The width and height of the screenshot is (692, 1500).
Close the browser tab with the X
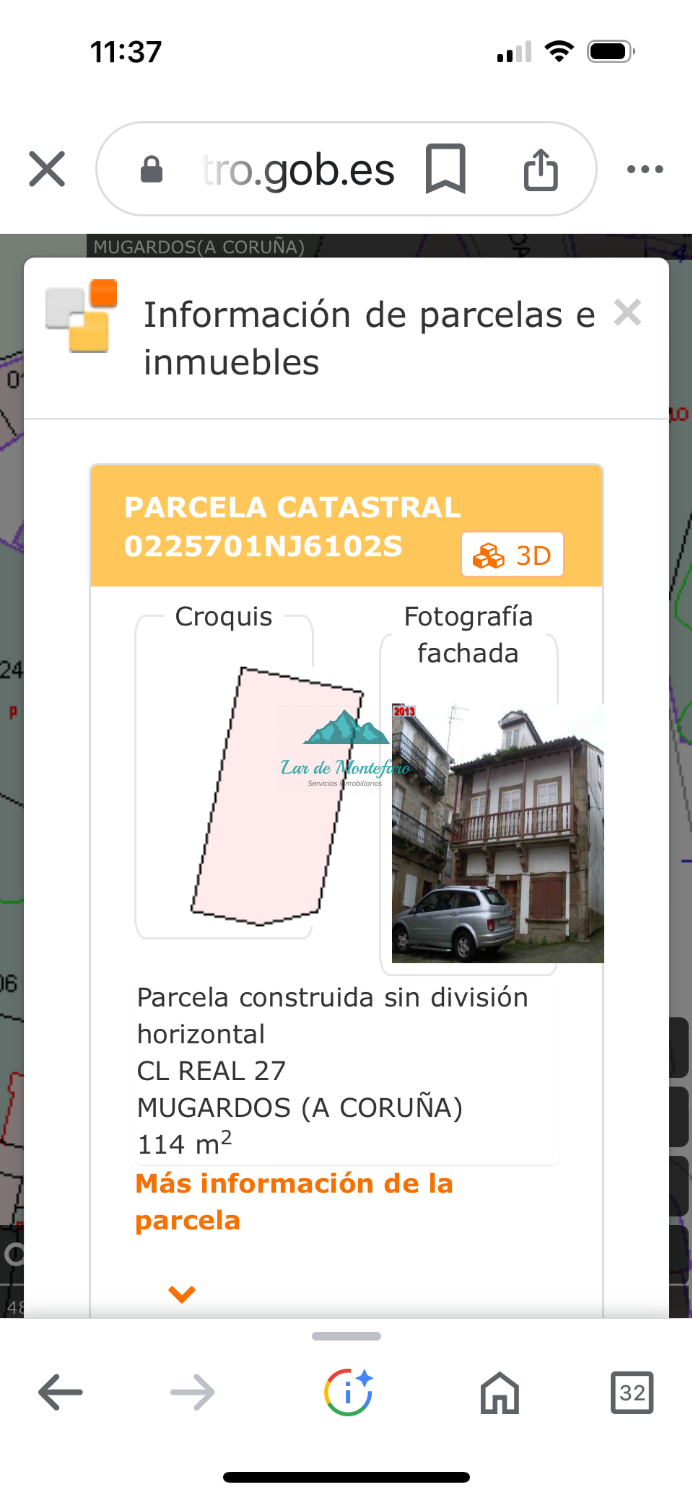(47, 170)
